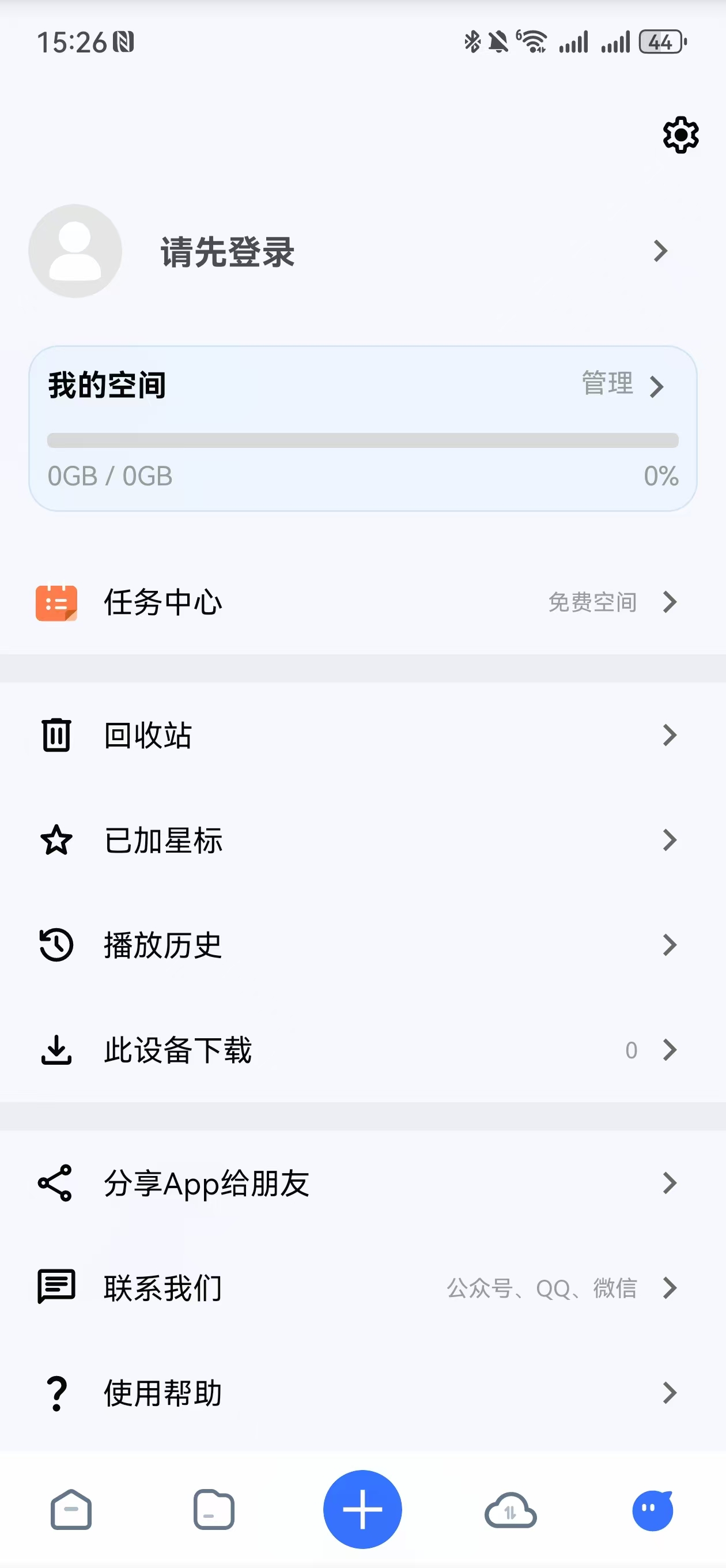Tap 请先登录 to log in
The image size is (726, 1568).
coord(228,251)
